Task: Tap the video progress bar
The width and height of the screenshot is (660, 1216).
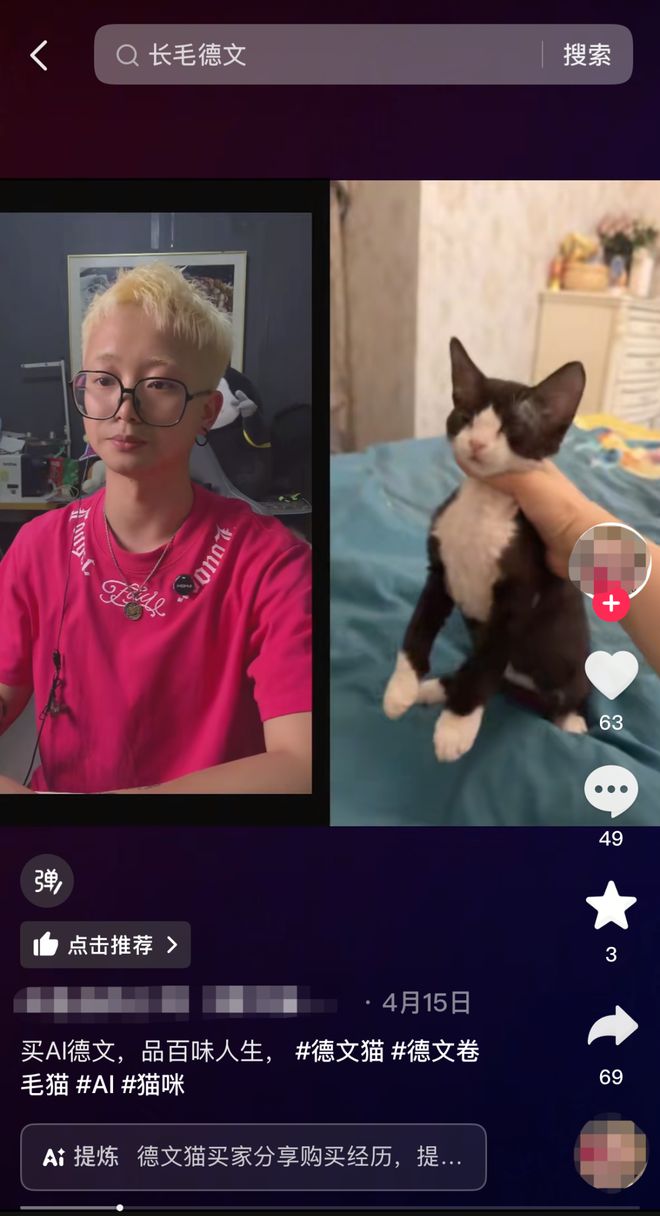Action: (x=330, y=1207)
